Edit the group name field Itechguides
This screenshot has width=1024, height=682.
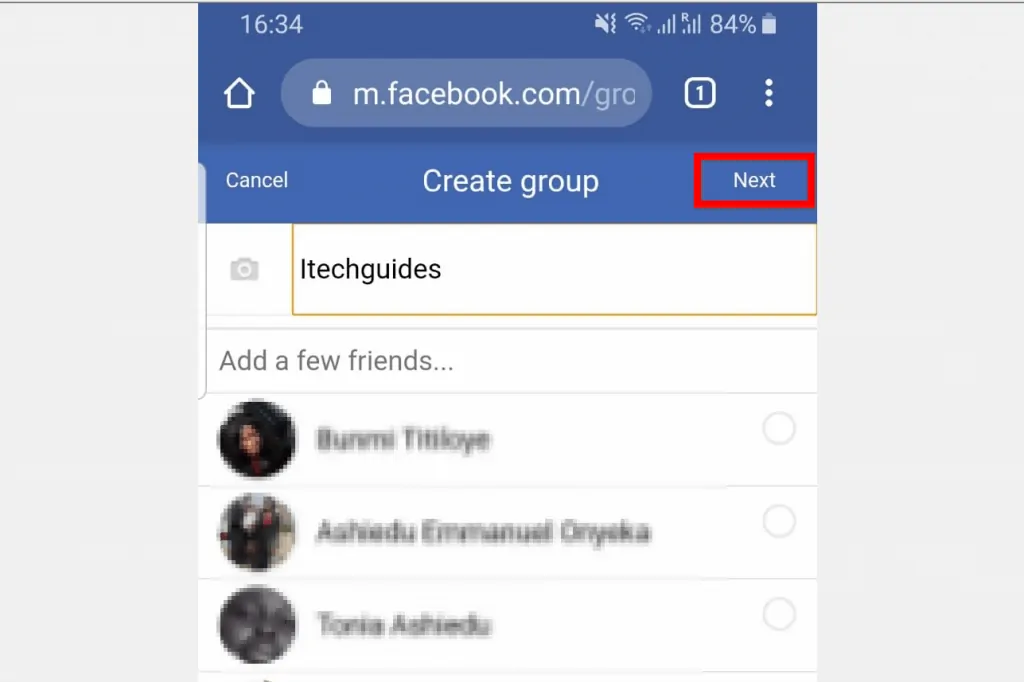pyautogui.click(x=553, y=269)
